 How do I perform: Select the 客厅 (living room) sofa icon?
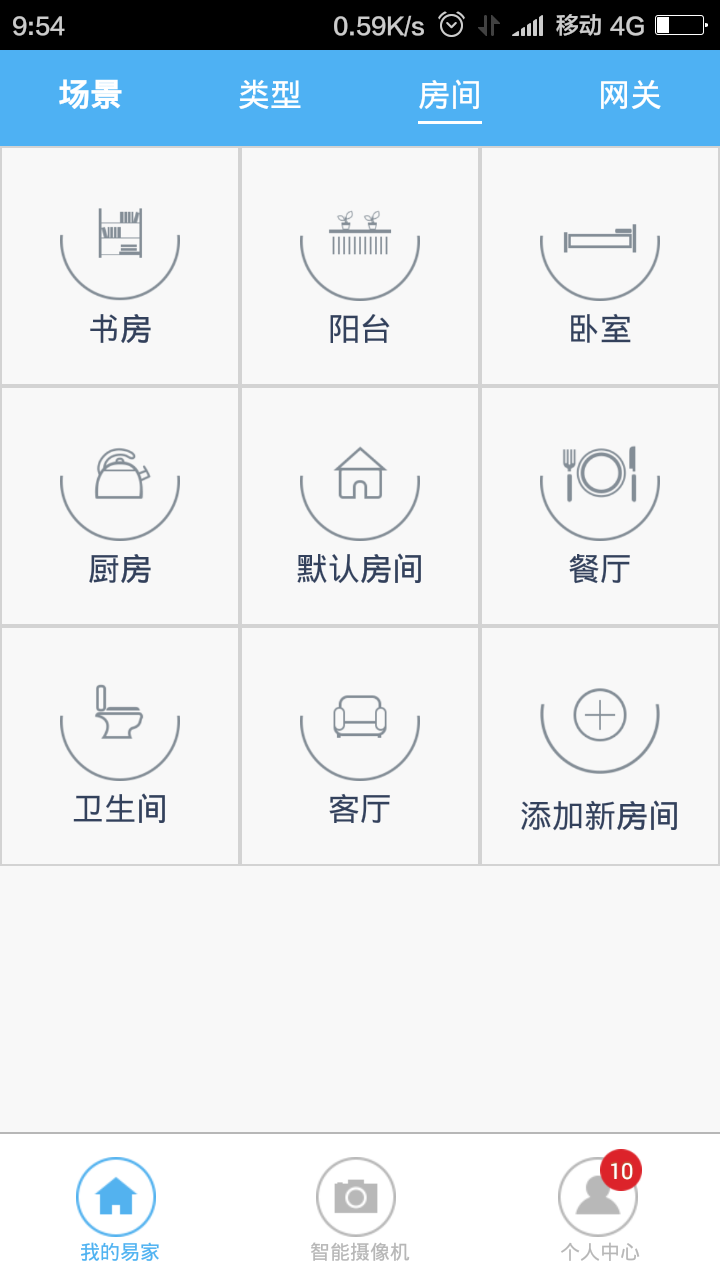tap(360, 715)
